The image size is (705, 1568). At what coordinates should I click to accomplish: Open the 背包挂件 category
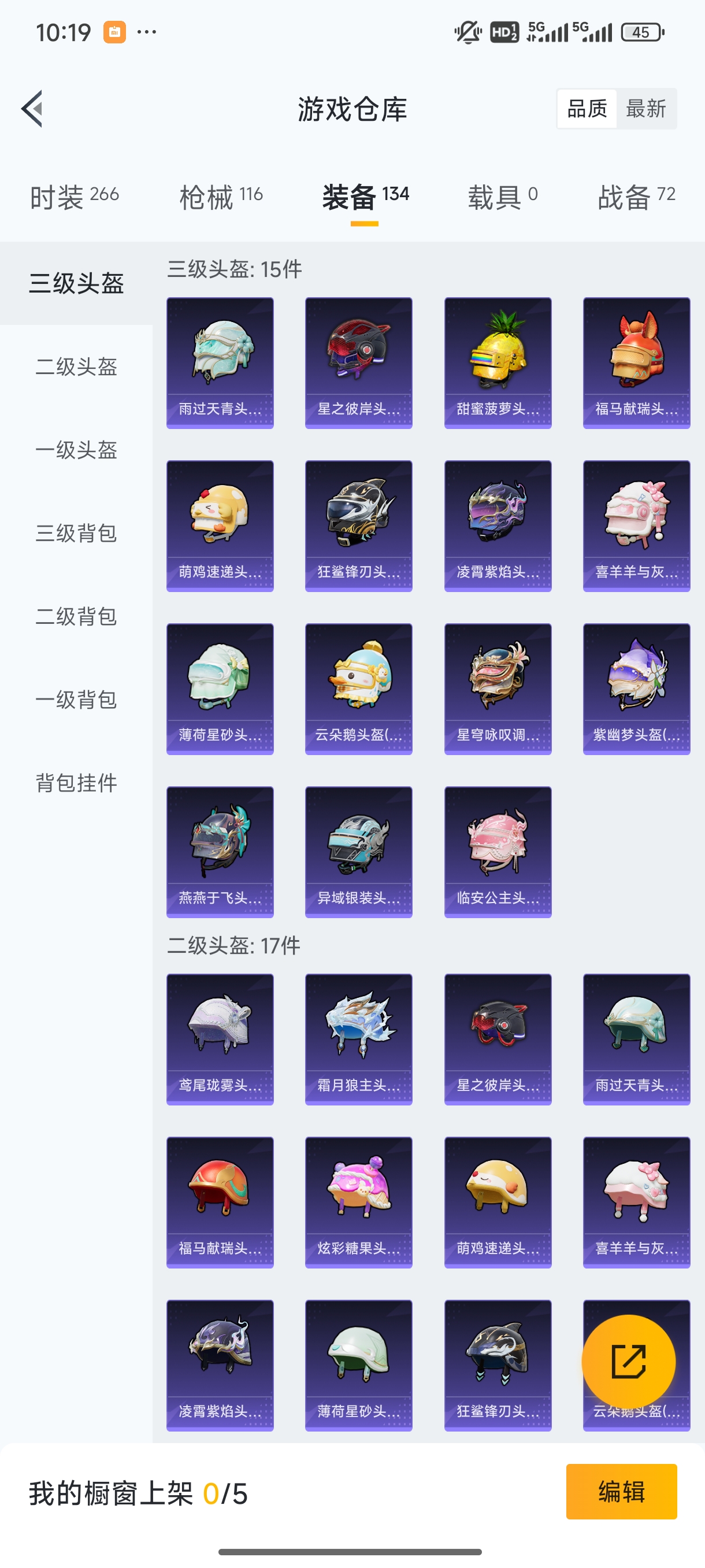(x=76, y=783)
